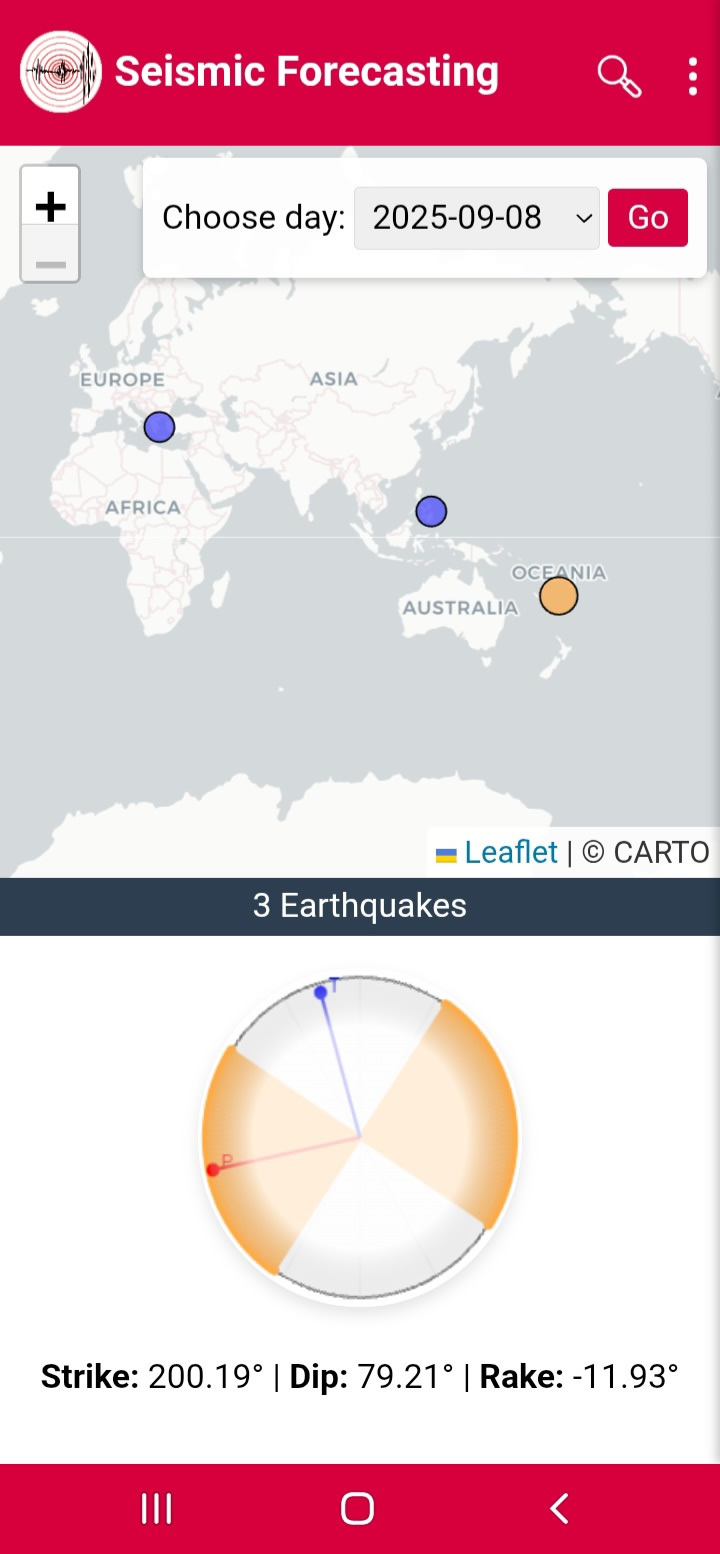Tap the Go button
This screenshot has width=720, height=1554.
[647, 218]
